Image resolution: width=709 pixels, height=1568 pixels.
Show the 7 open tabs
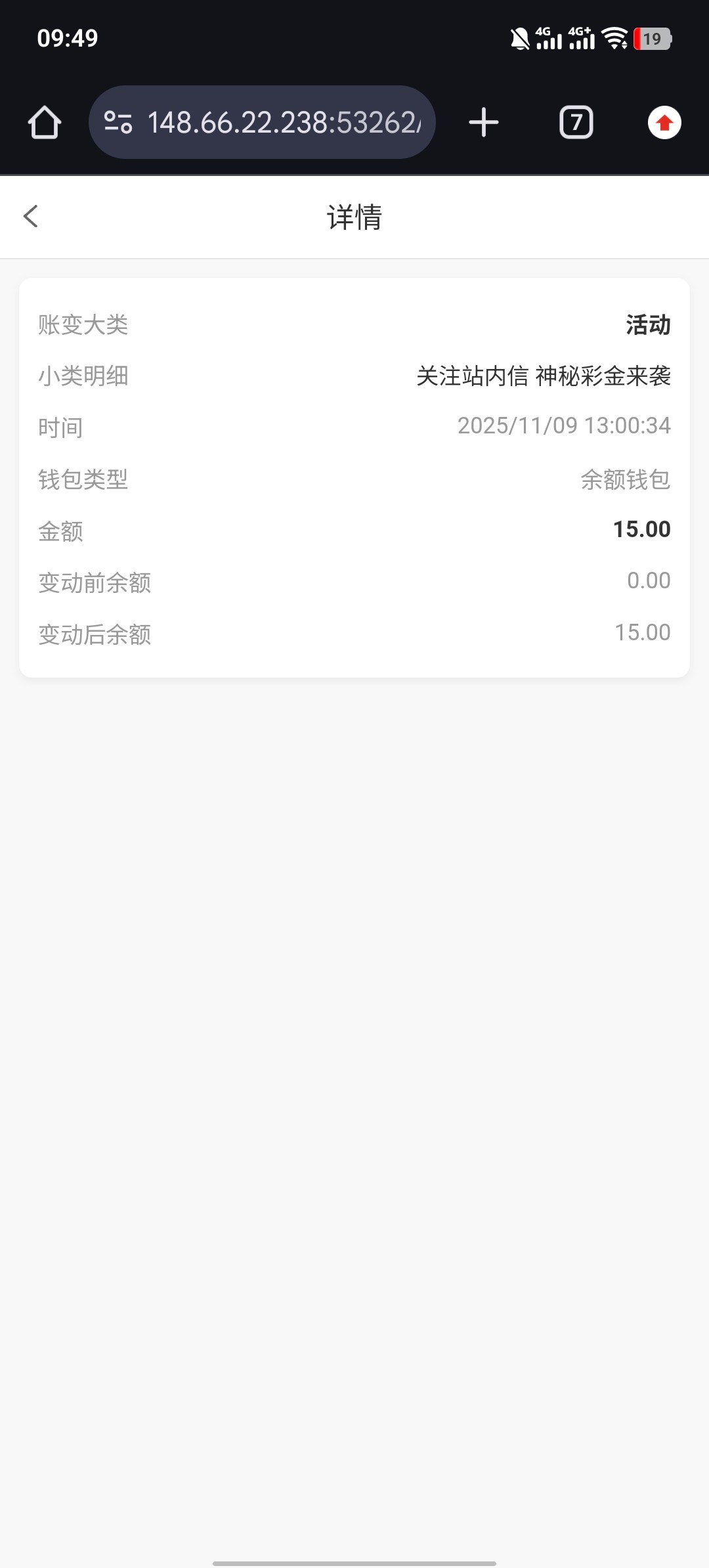[576, 123]
